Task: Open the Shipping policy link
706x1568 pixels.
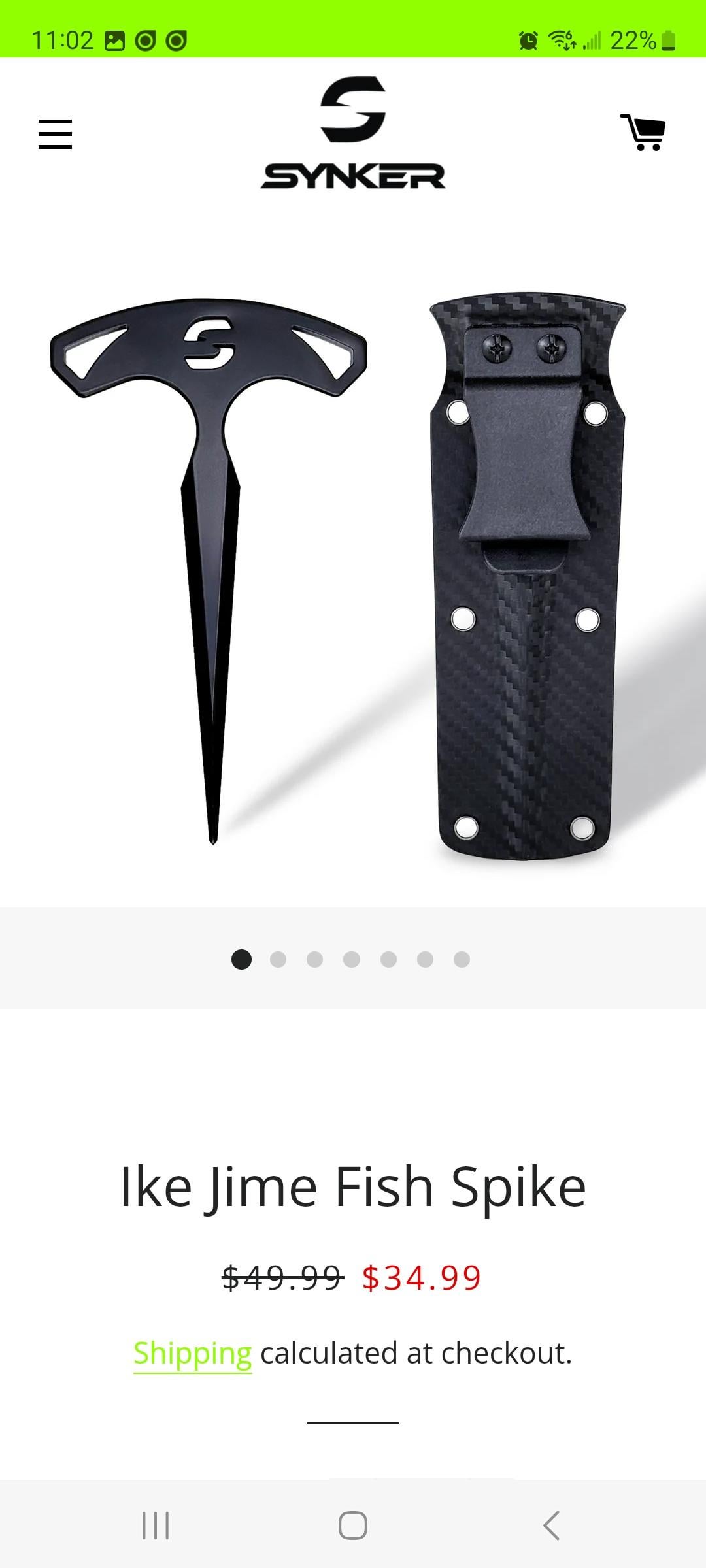Action: coord(192,1353)
